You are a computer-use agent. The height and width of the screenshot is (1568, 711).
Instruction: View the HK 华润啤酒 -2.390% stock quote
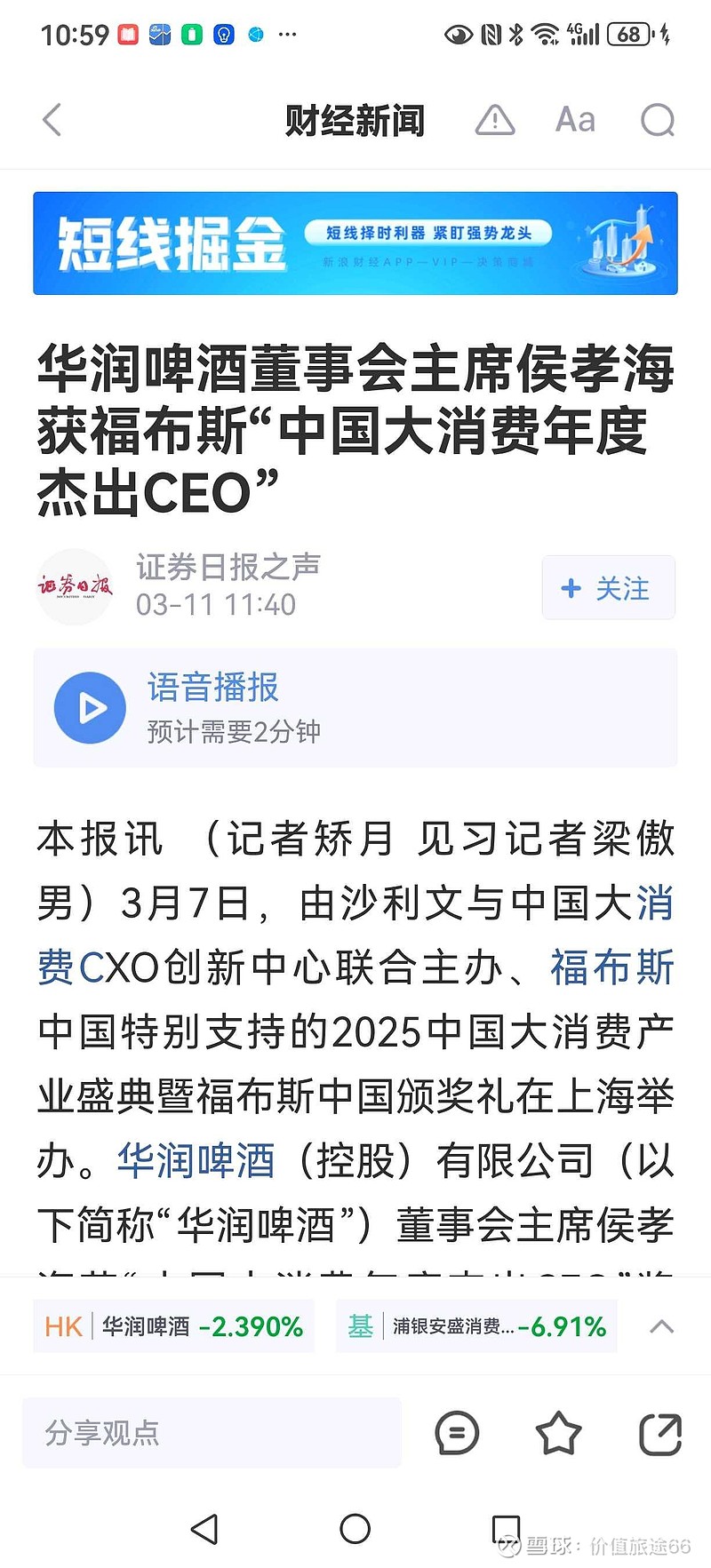[173, 1325]
